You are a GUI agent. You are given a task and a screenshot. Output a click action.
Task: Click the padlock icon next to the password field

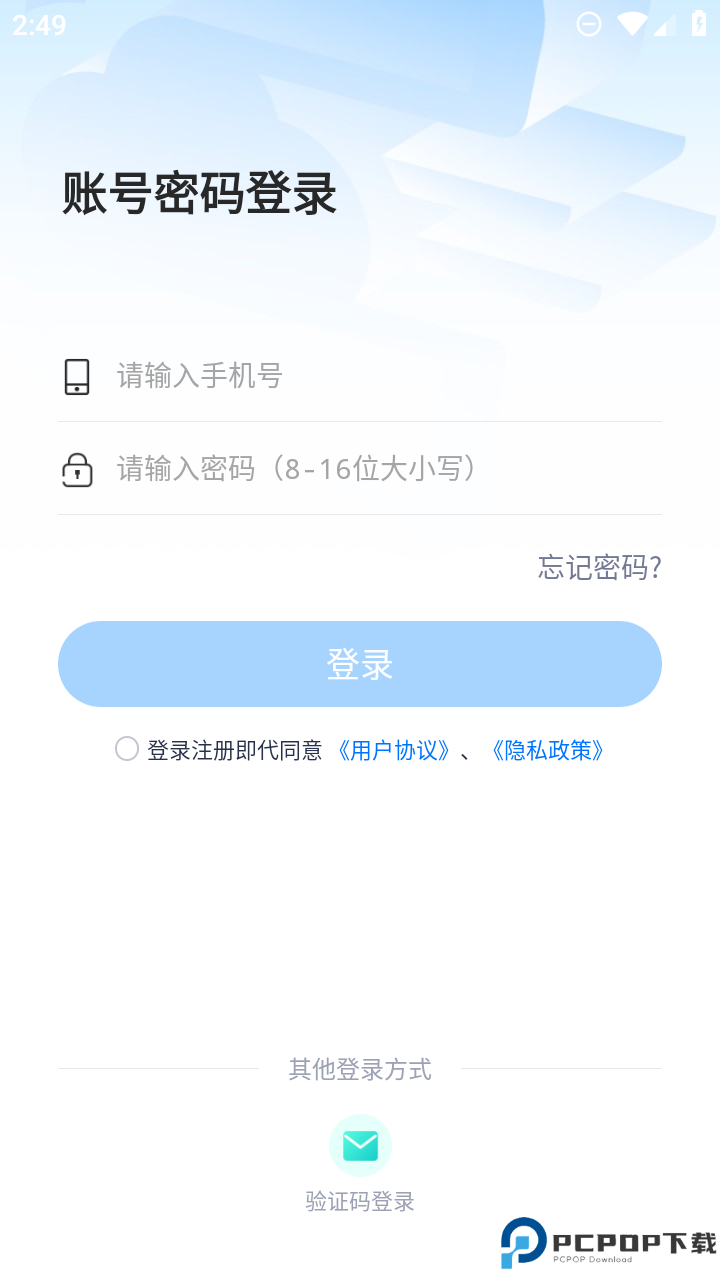pos(77,468)
